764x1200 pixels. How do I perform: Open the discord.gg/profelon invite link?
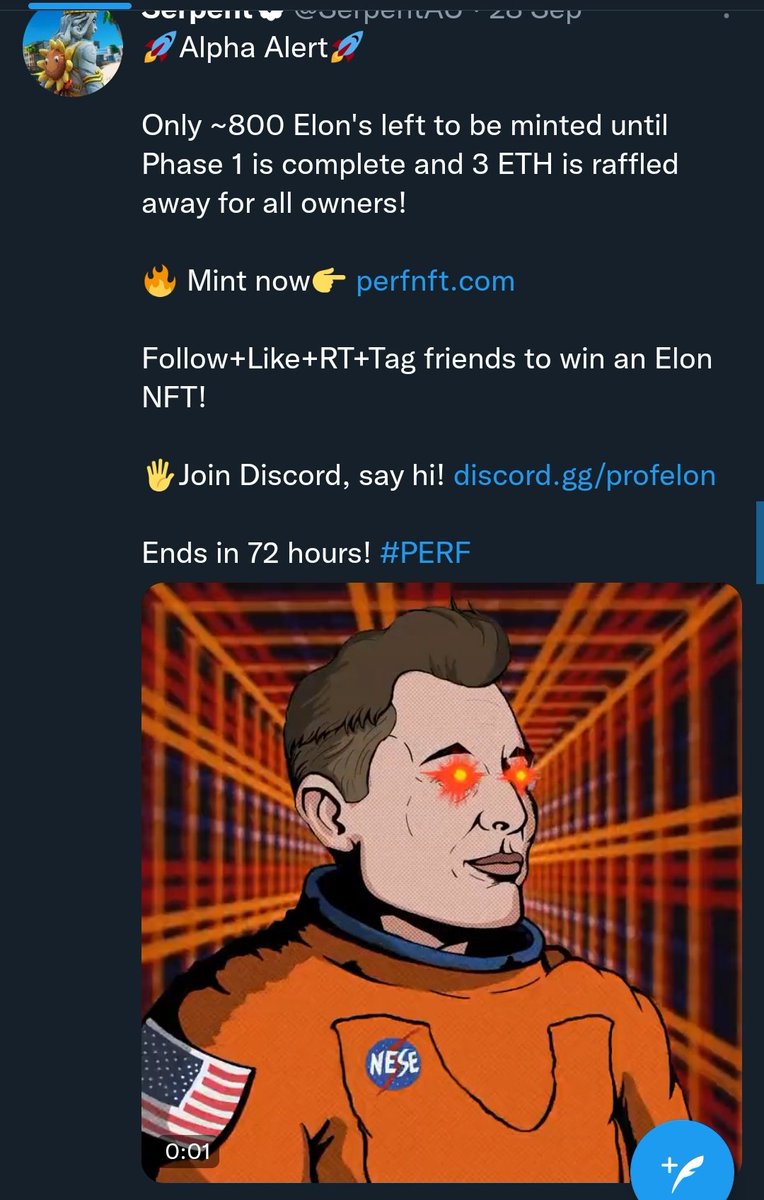584,475
